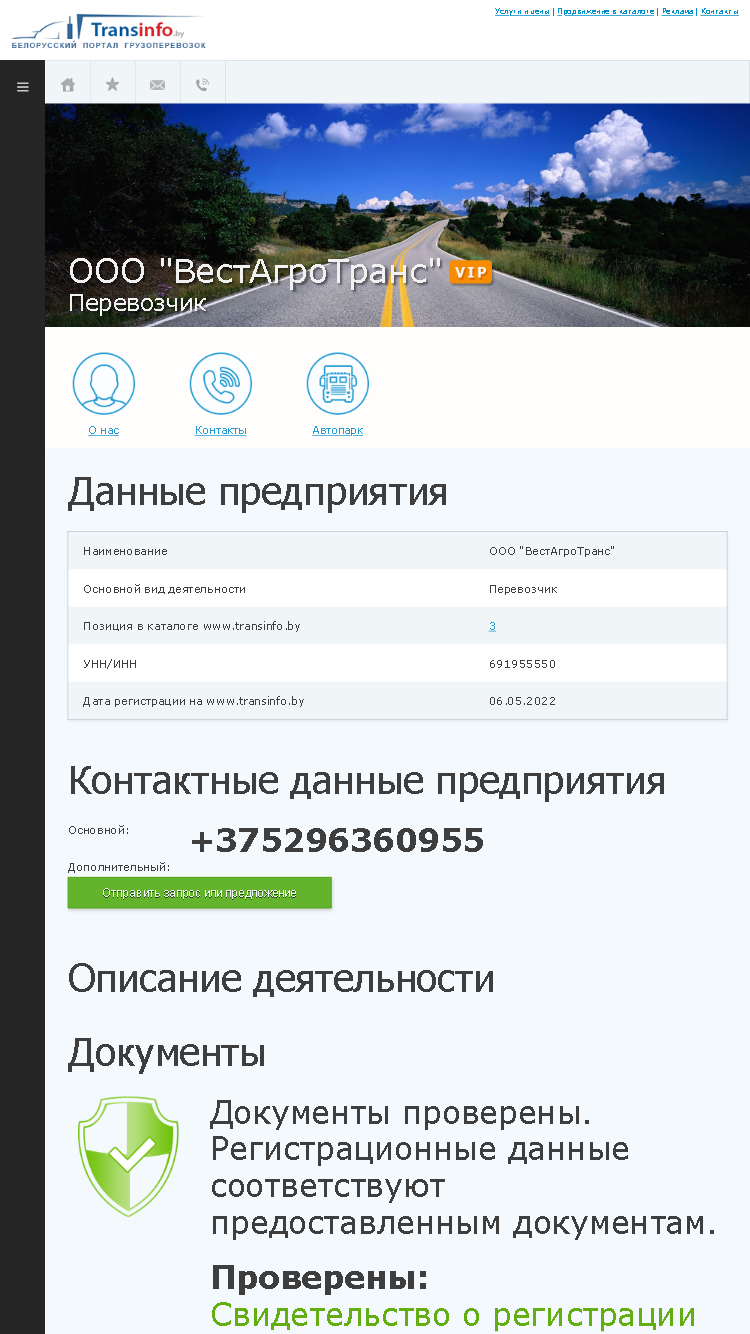Jump to the round Контакты section link
The height and width of the screenshot is (1334, 750).
tap(221, 394)
